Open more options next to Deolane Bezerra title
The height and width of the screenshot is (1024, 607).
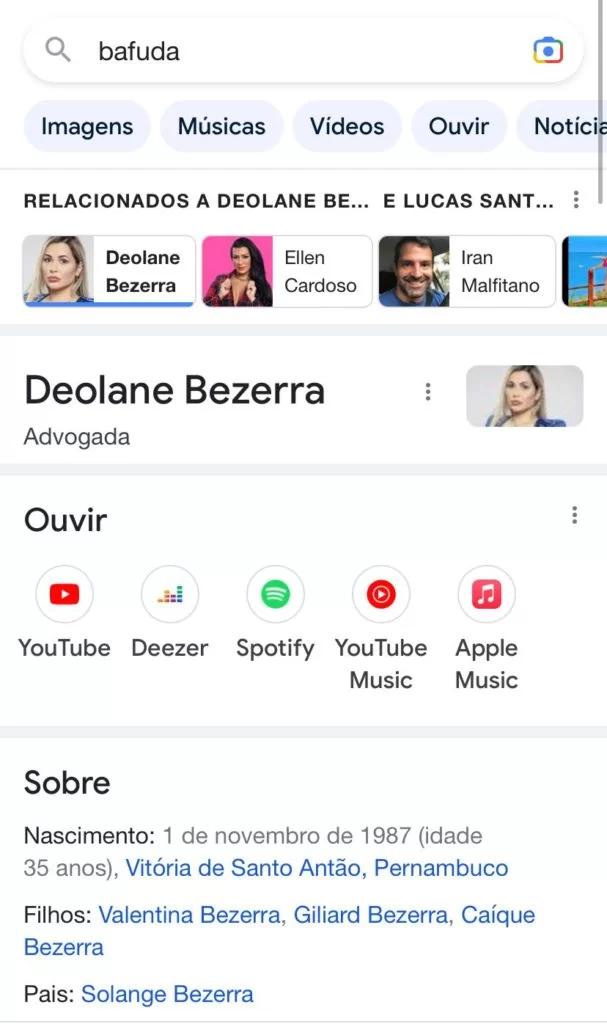pos(428,392)
